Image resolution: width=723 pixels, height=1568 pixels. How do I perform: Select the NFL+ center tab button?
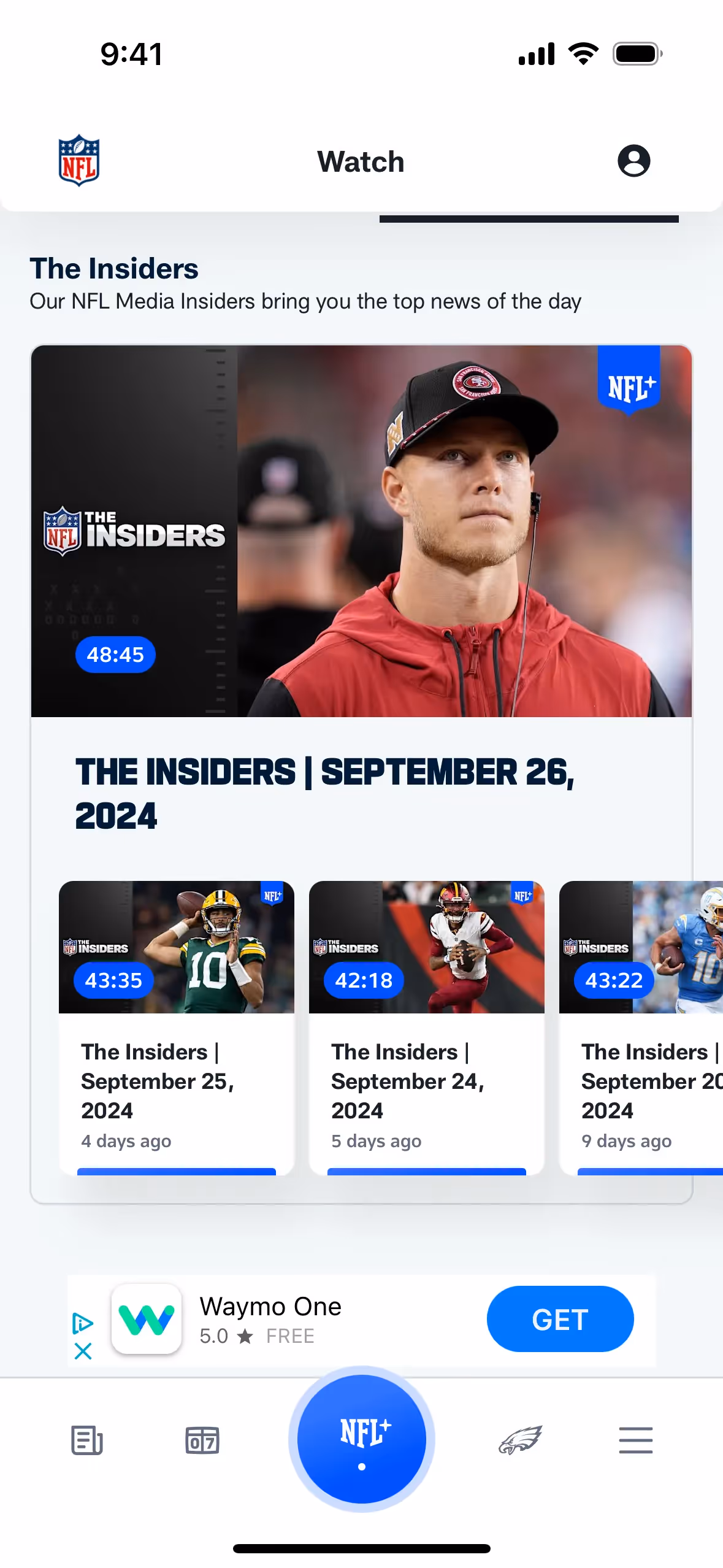362,1439
